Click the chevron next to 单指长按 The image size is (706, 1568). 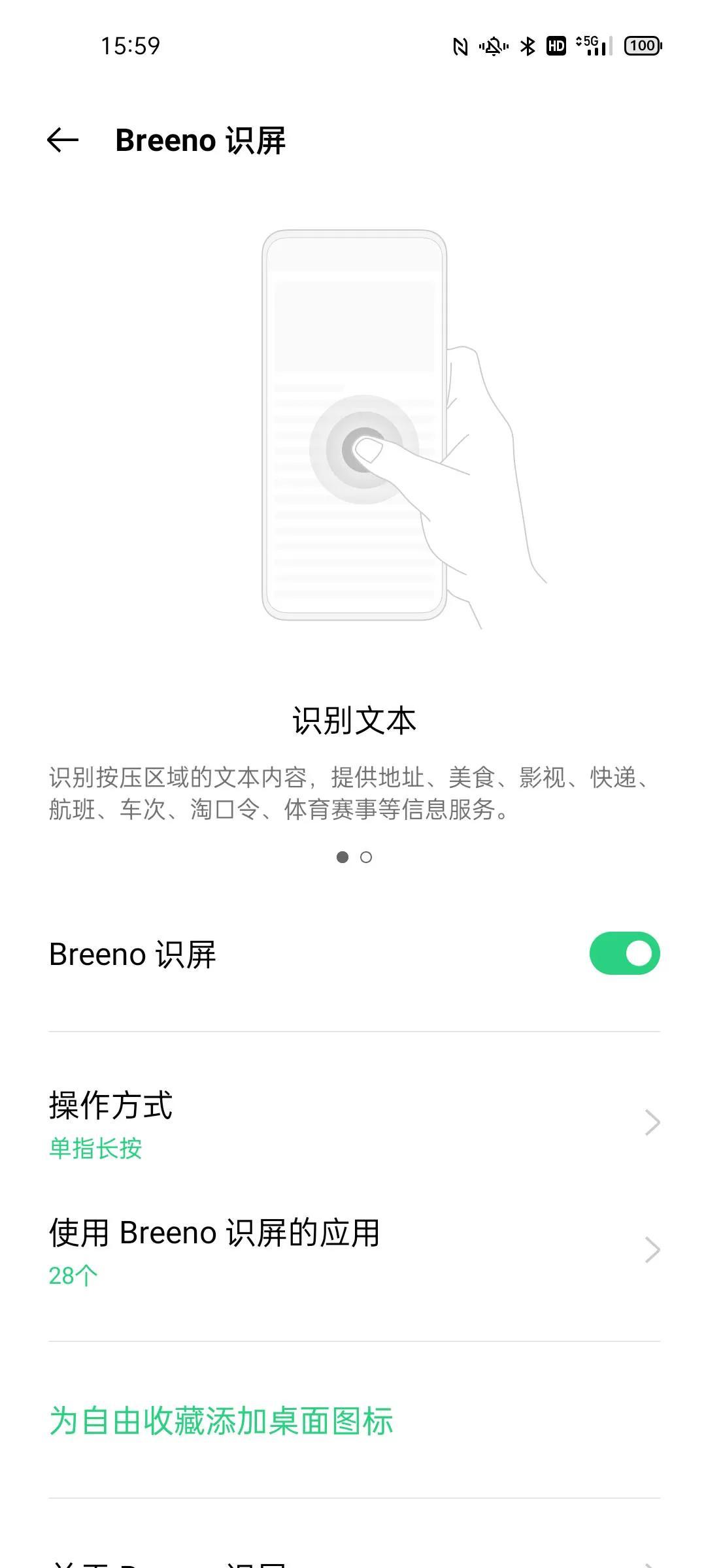(651, 1122)
